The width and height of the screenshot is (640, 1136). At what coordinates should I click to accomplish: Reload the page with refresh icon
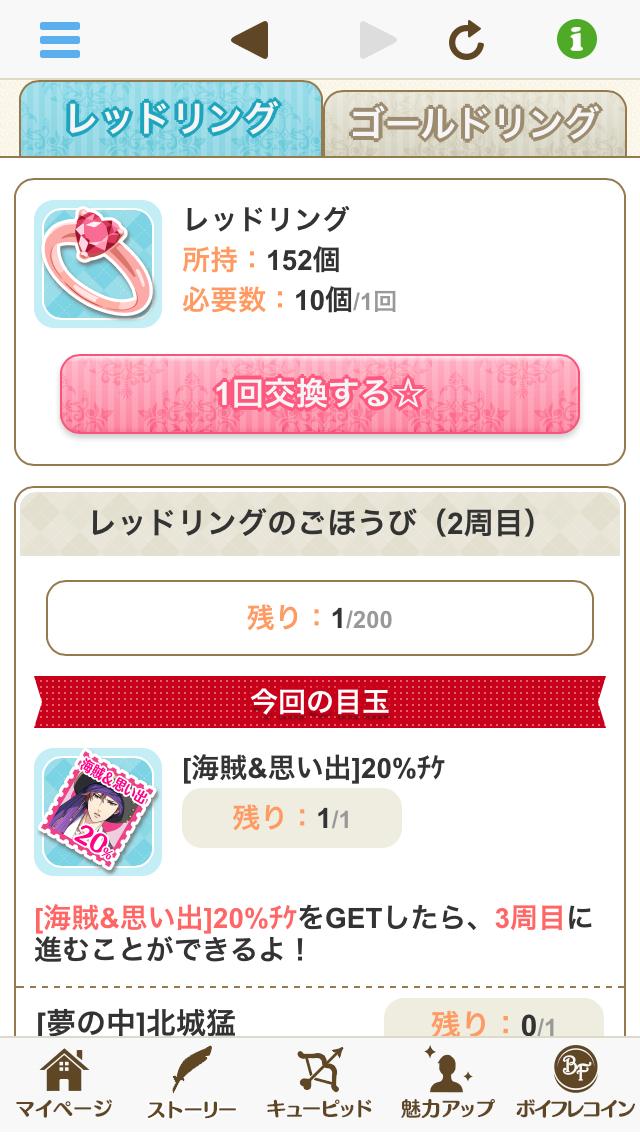click(466, 40)
